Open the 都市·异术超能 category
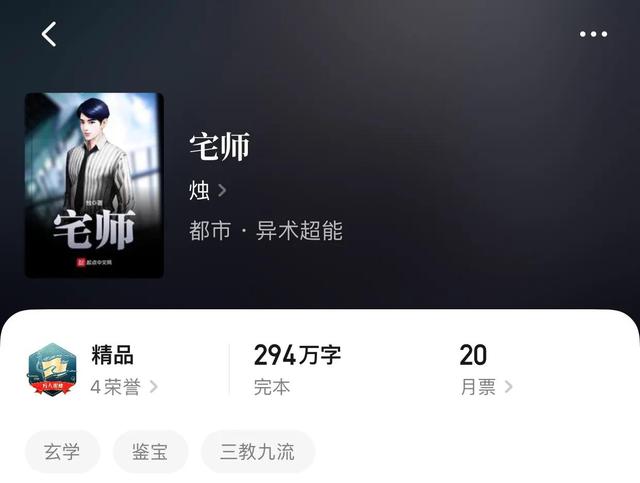The image size is (640, 483). point(266,231)
